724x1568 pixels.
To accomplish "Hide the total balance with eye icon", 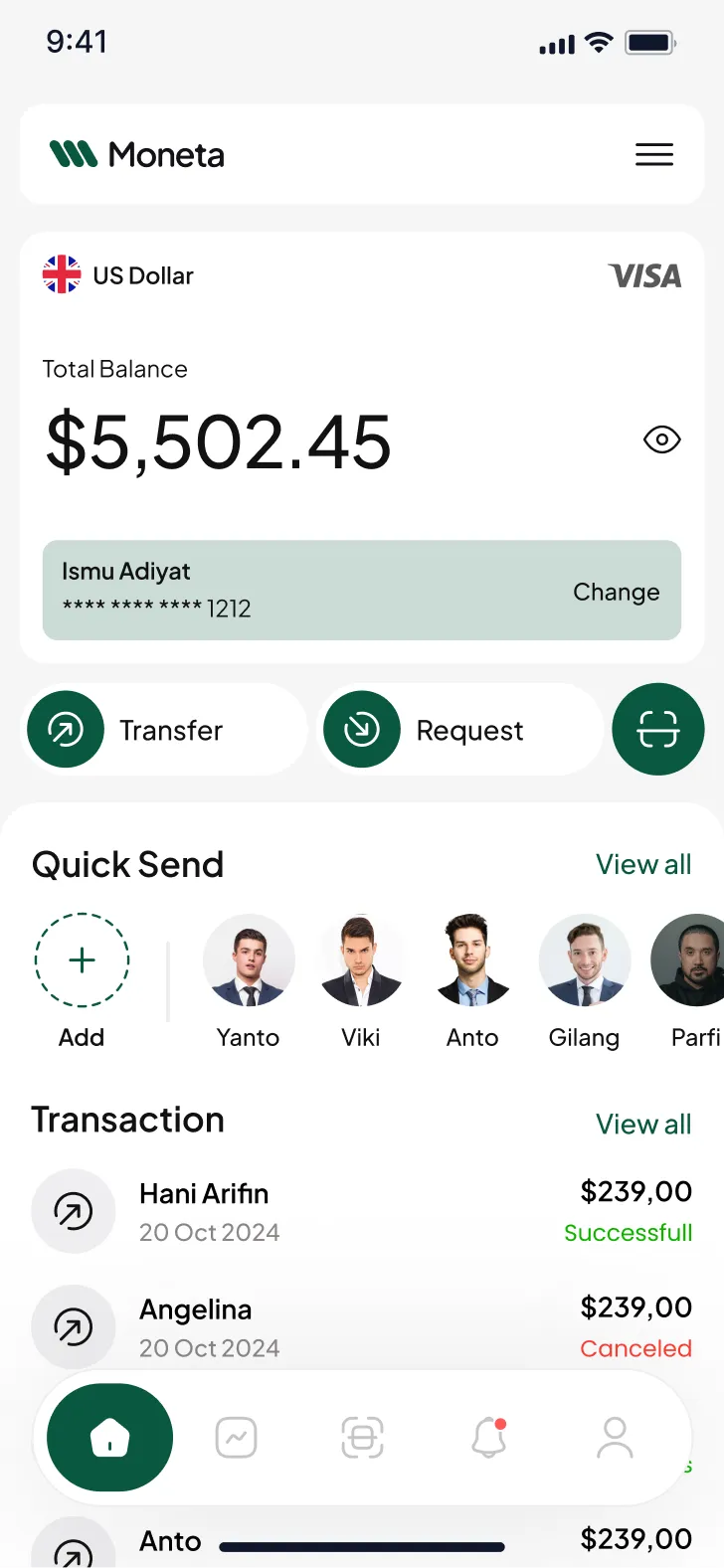I will [x=661, y=439].
